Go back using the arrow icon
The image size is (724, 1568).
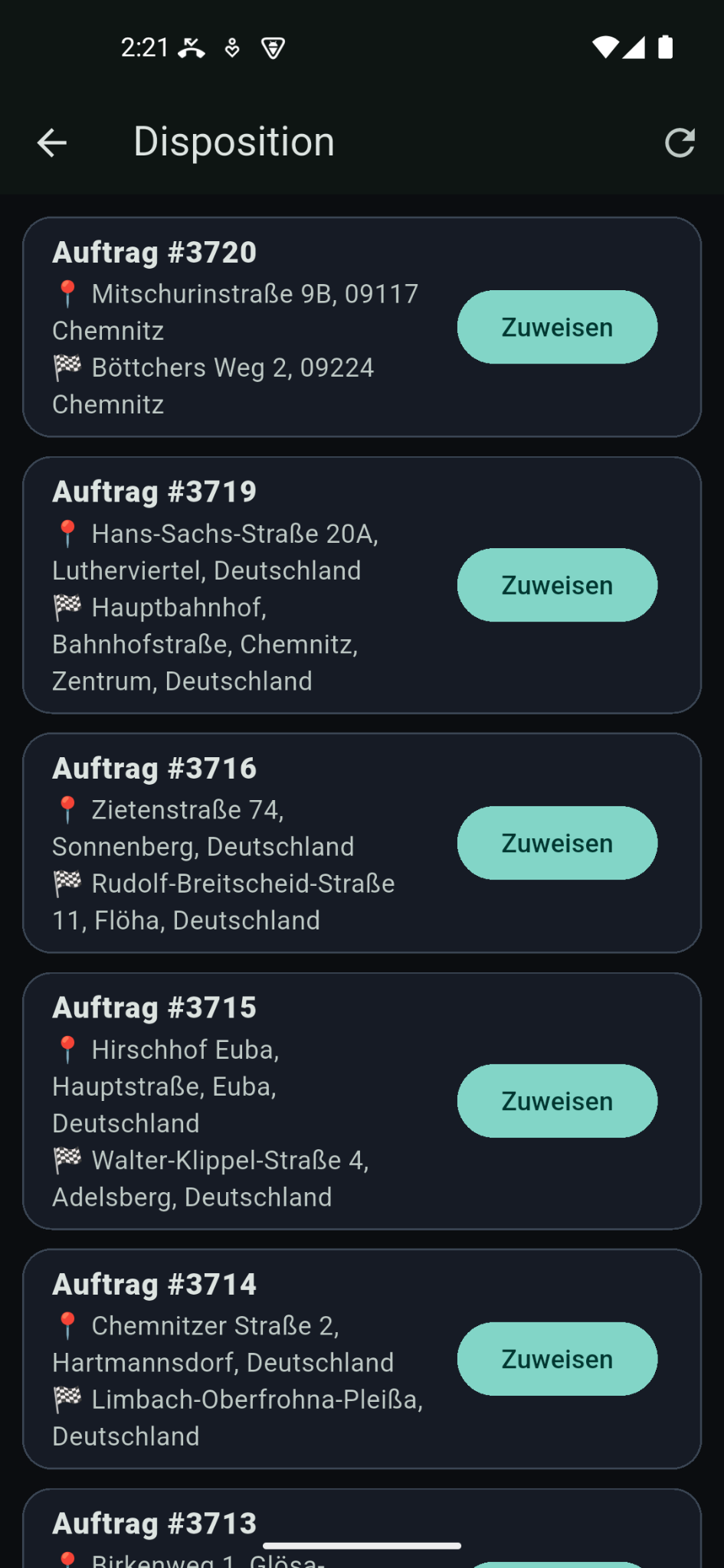51,142
